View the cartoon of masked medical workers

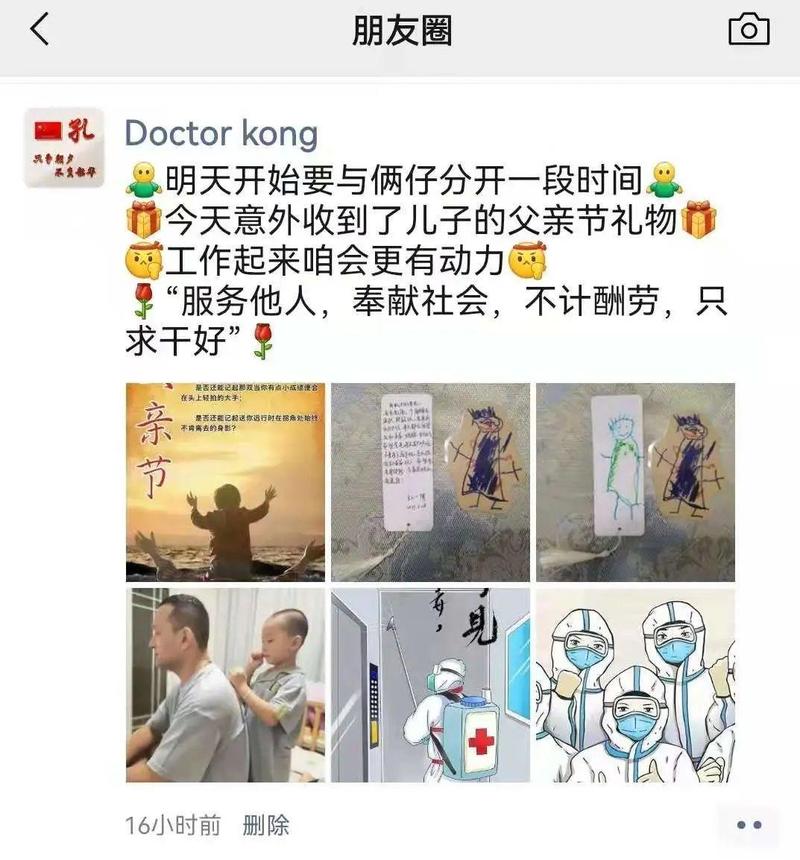click(x=636, y=685)
